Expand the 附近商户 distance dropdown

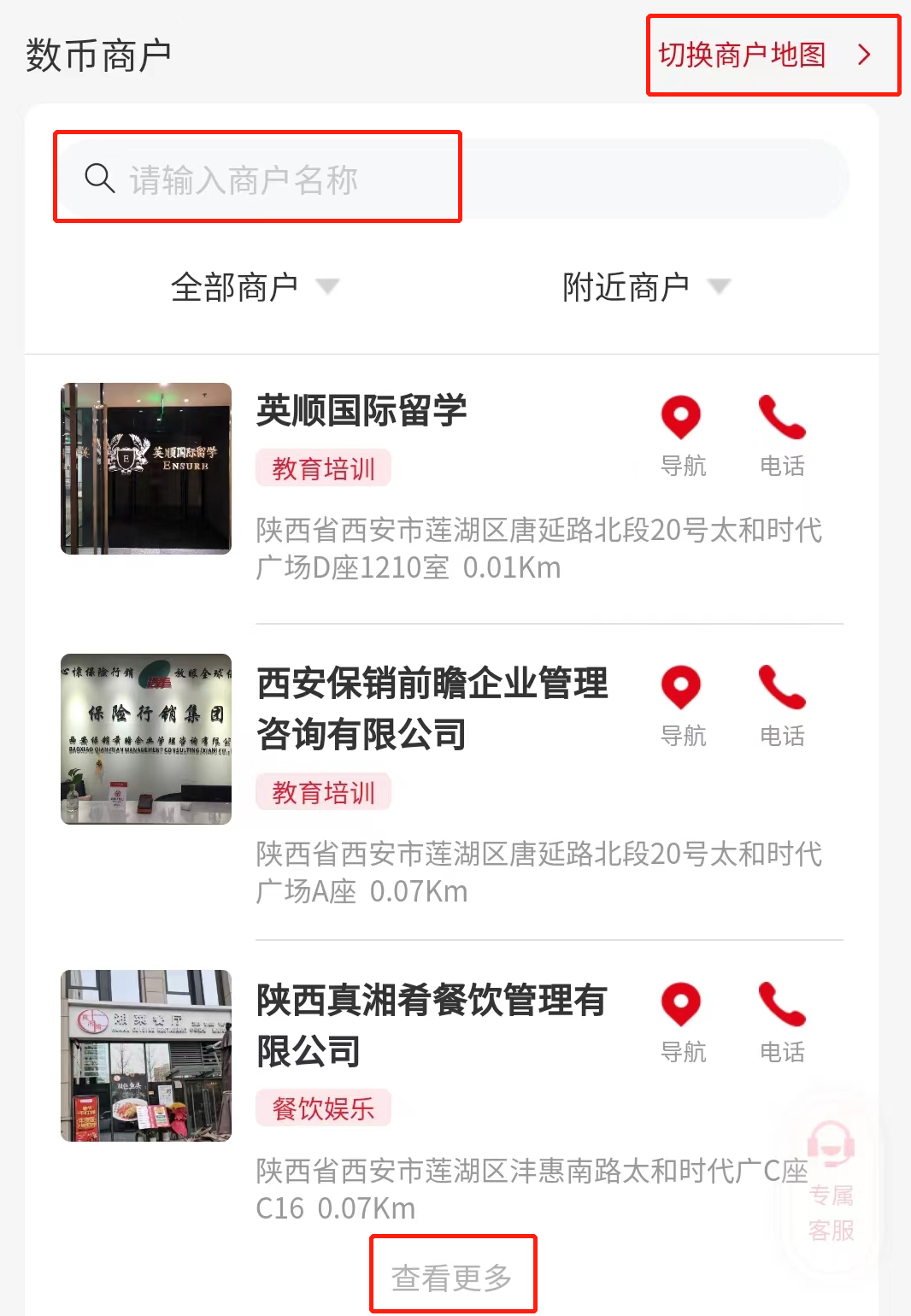tap(645, 287)
